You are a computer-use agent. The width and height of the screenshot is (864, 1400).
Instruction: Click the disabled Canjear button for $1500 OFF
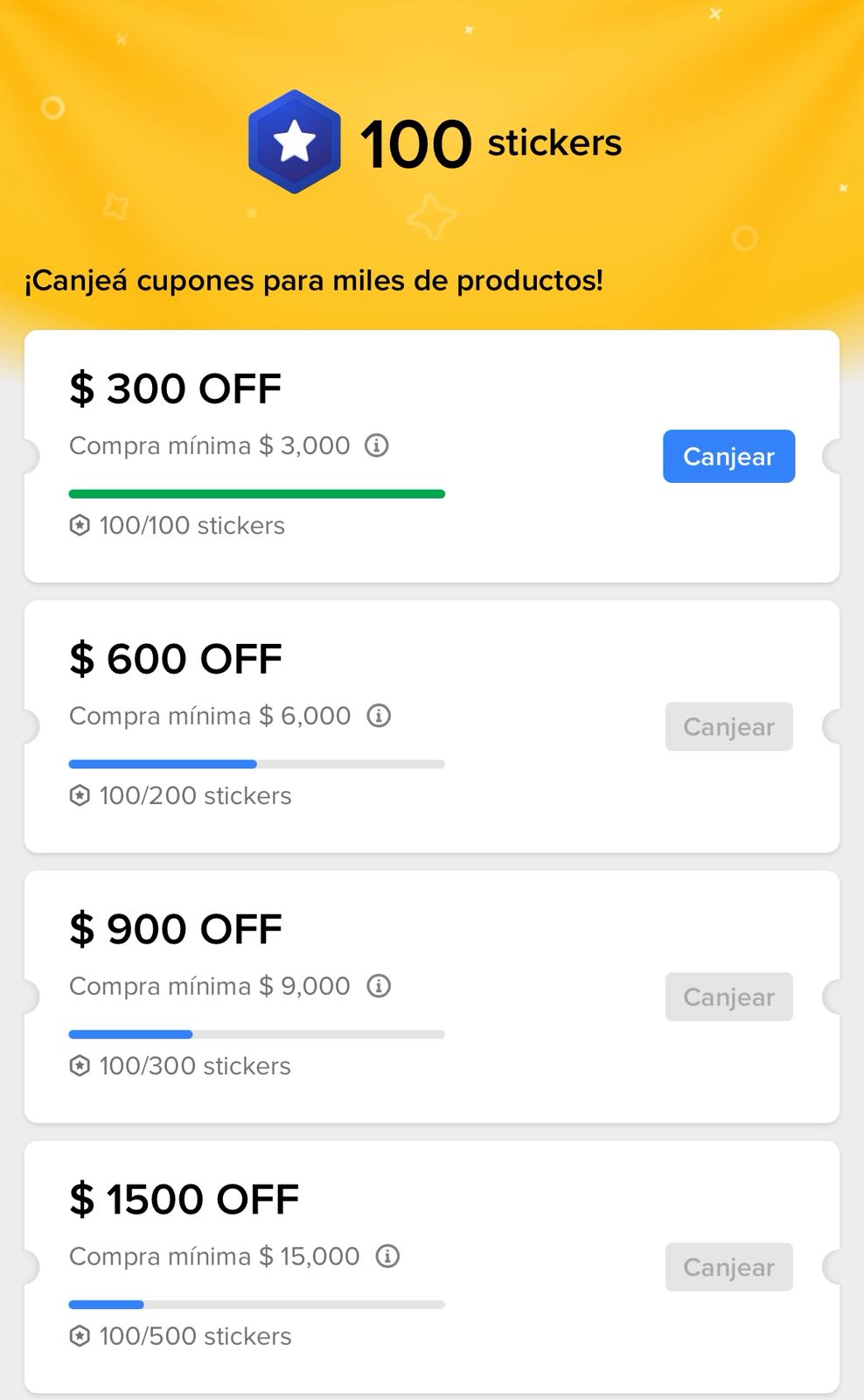click(728, 1267)
